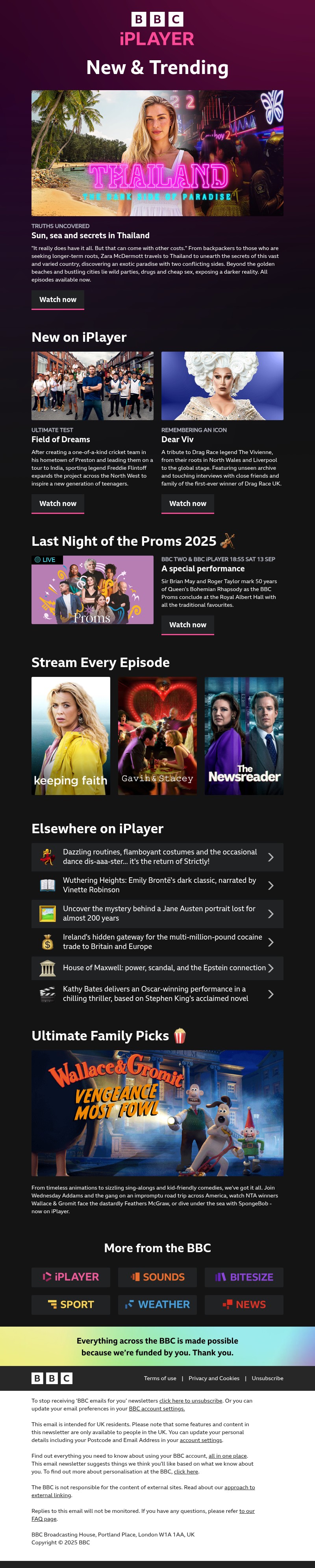Open the House of Maxwell row

[157, 968]
